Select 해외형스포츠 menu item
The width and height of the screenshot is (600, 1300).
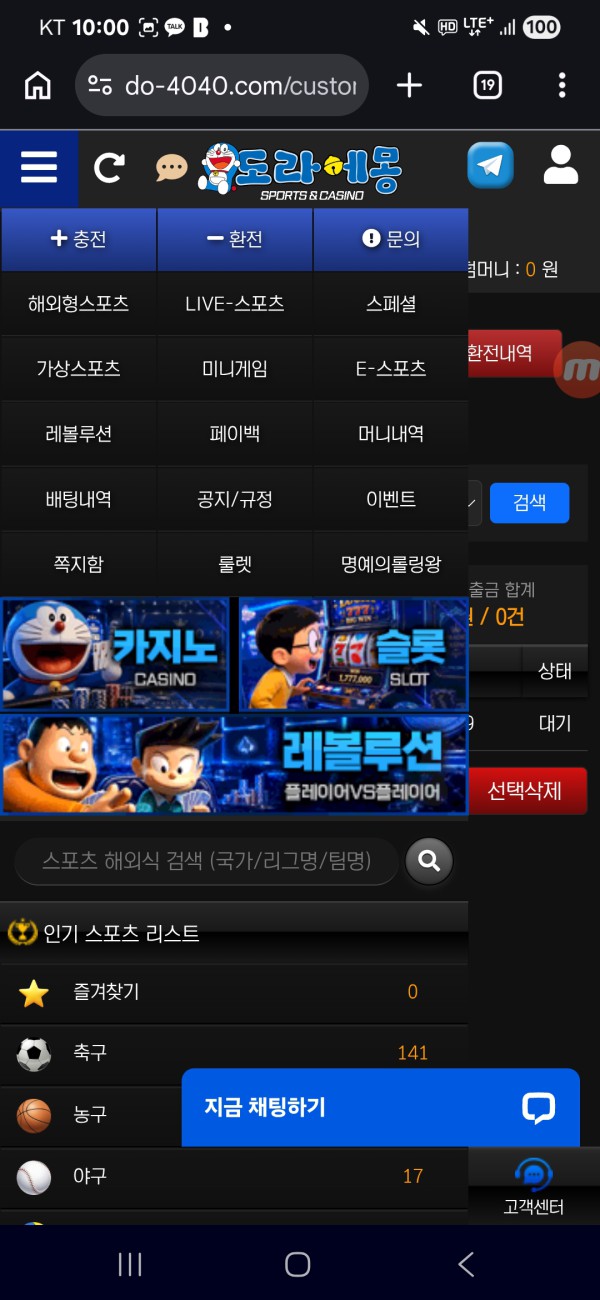(79, 303)
